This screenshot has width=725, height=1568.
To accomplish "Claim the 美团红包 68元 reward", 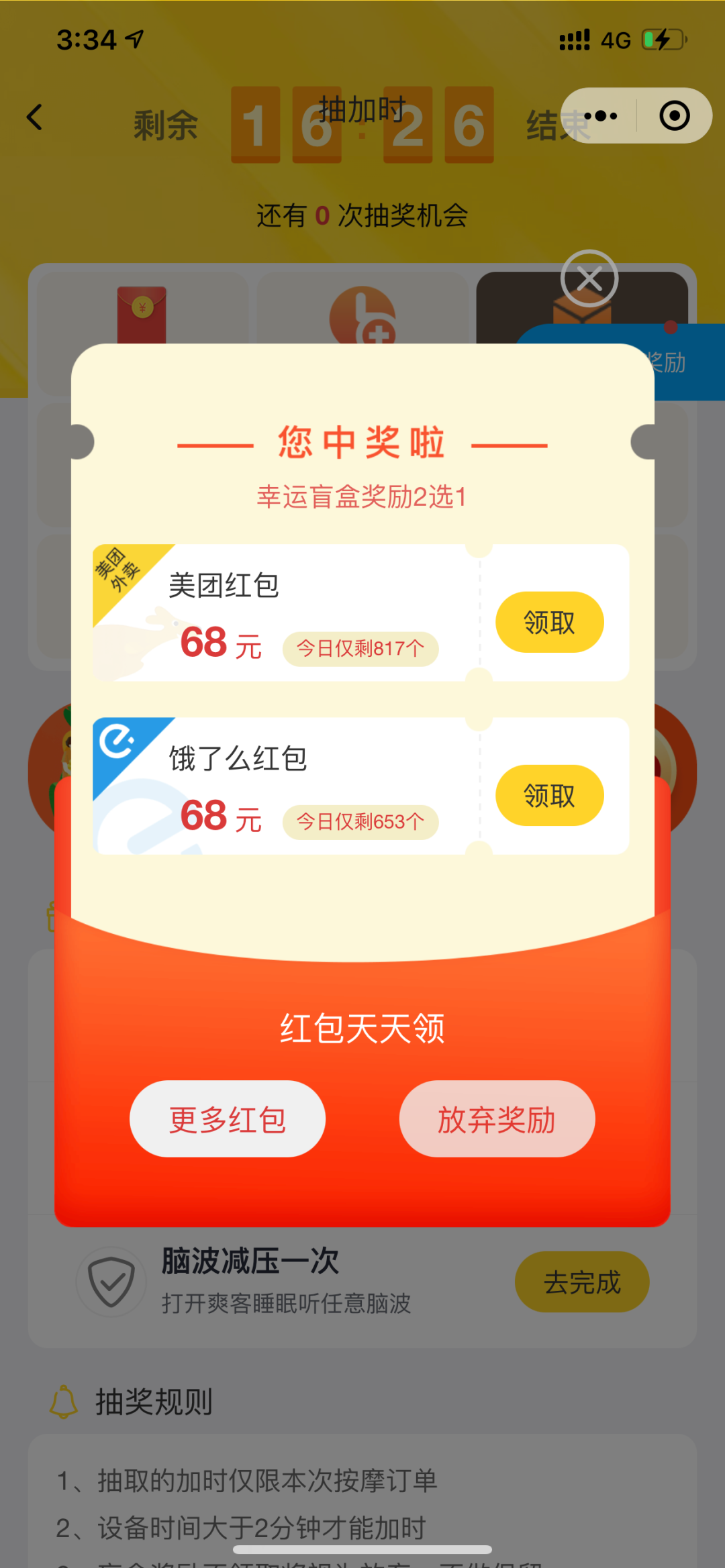I will 549,622.
